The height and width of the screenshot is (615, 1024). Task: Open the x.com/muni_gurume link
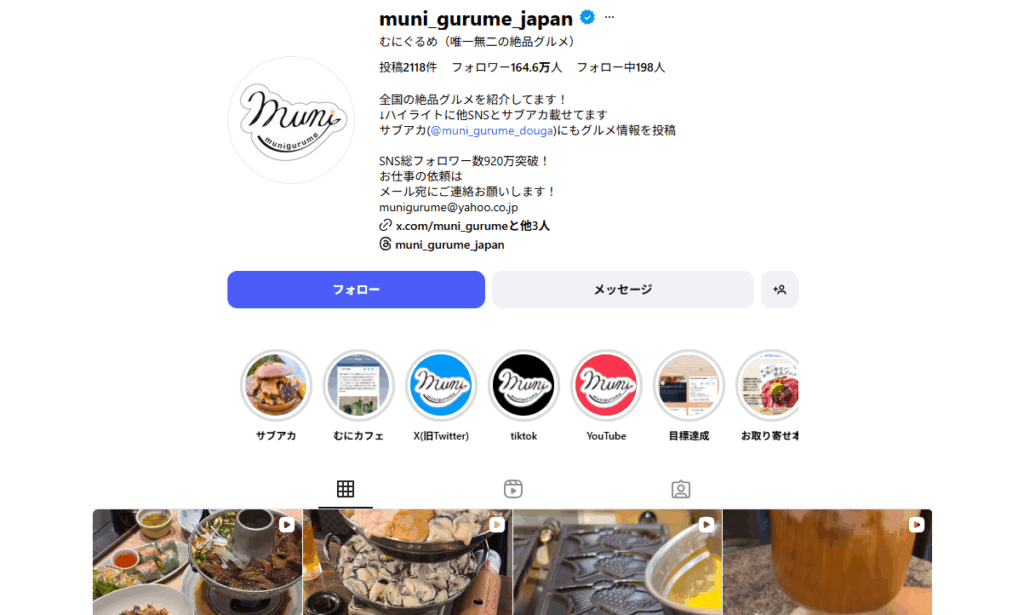click(x=472, y=226)
